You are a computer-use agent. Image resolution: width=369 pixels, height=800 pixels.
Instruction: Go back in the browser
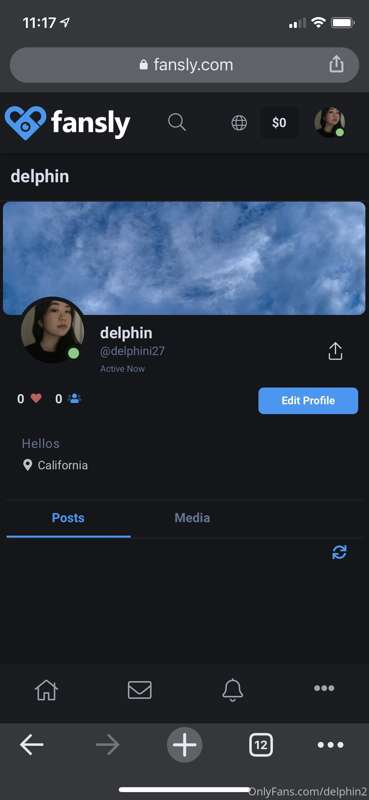click(32, 745)
